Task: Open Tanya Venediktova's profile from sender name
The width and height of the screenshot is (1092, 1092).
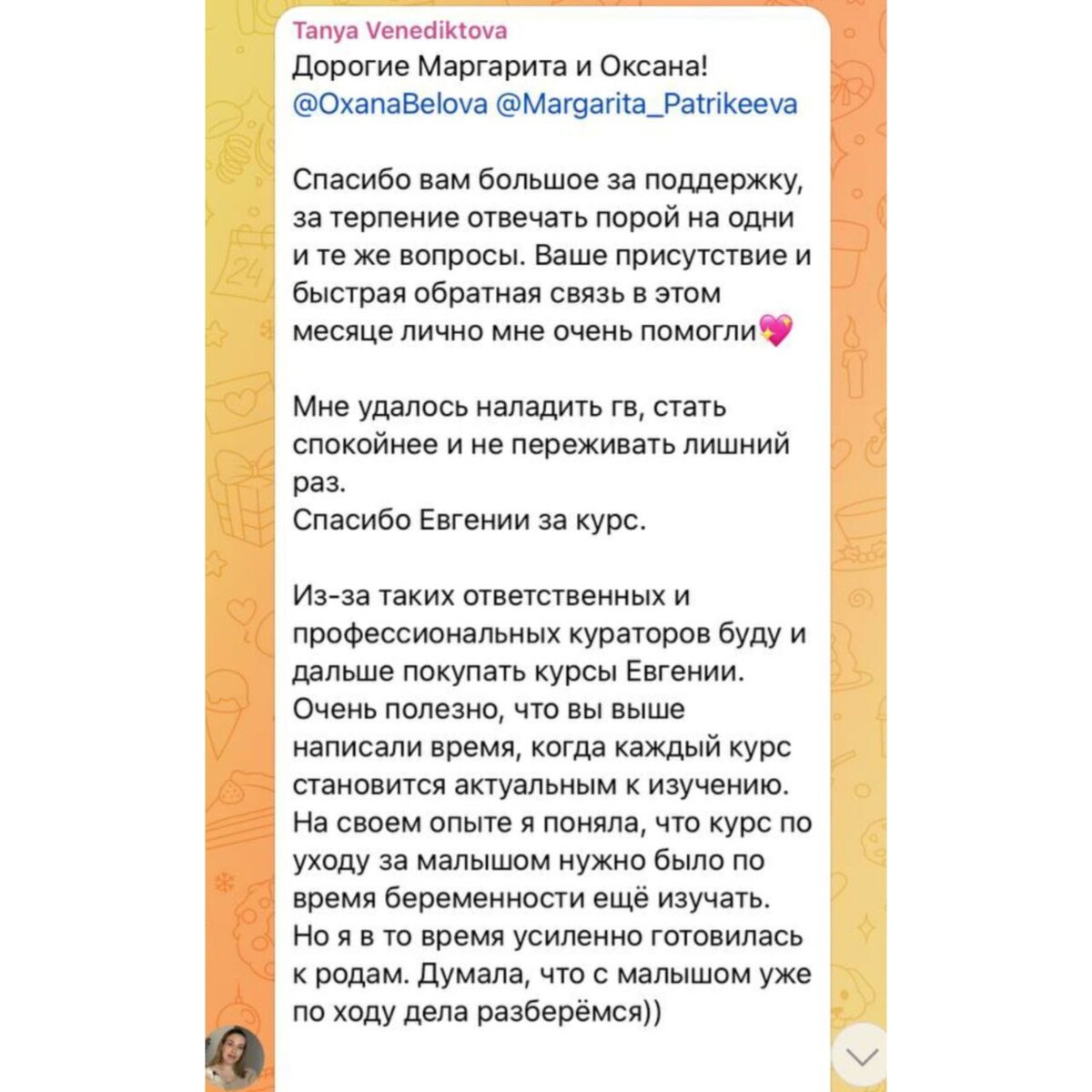Action: click(399, 32)
